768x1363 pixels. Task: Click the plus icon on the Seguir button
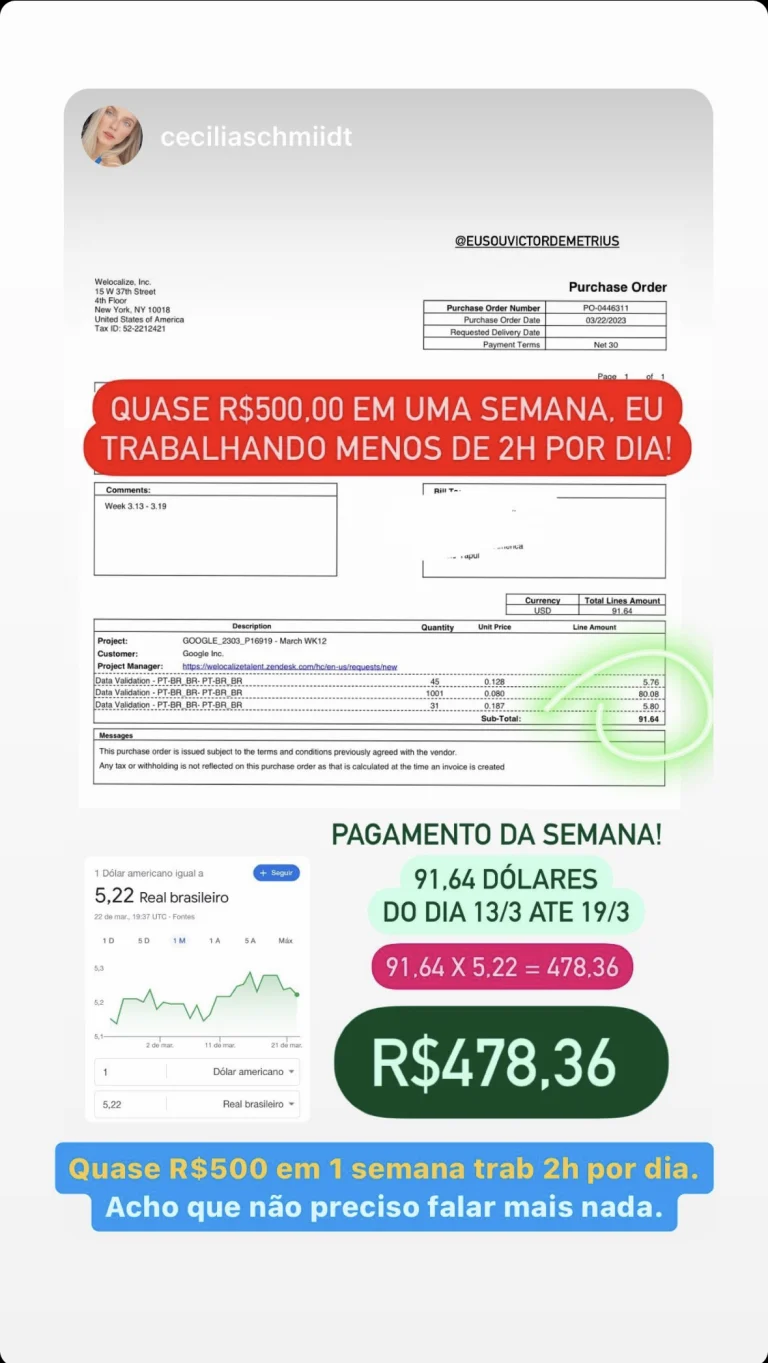263,873
